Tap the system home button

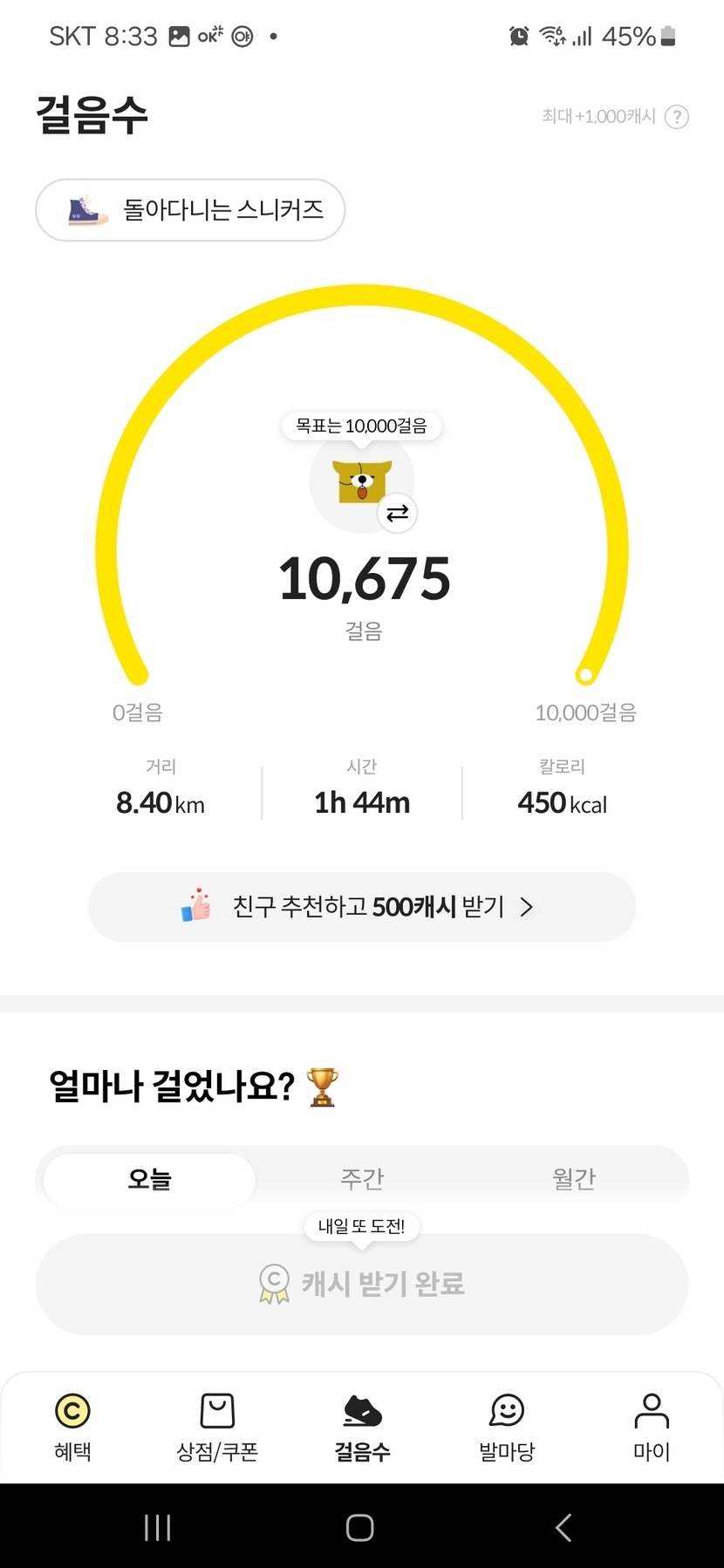pos(360,1527)
